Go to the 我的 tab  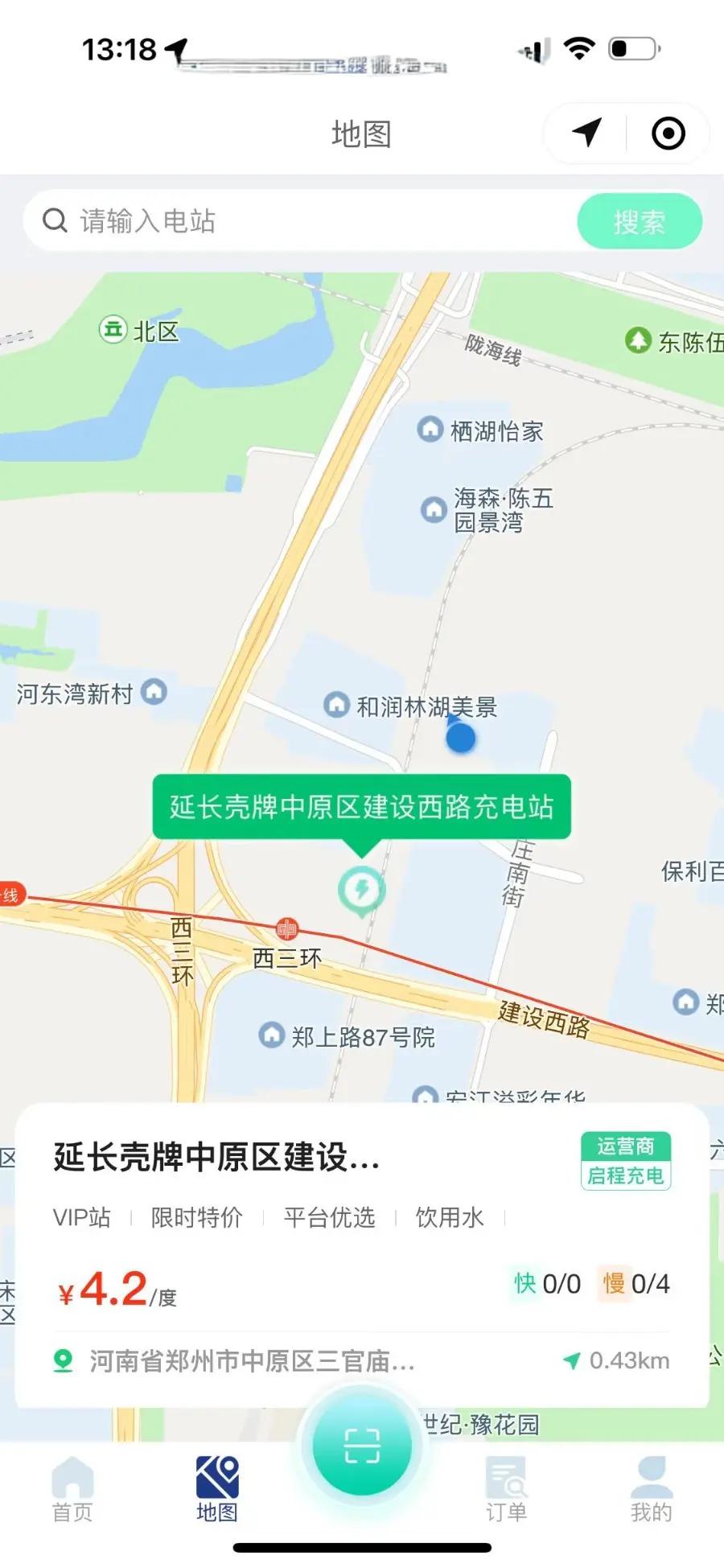[651, 1489]
